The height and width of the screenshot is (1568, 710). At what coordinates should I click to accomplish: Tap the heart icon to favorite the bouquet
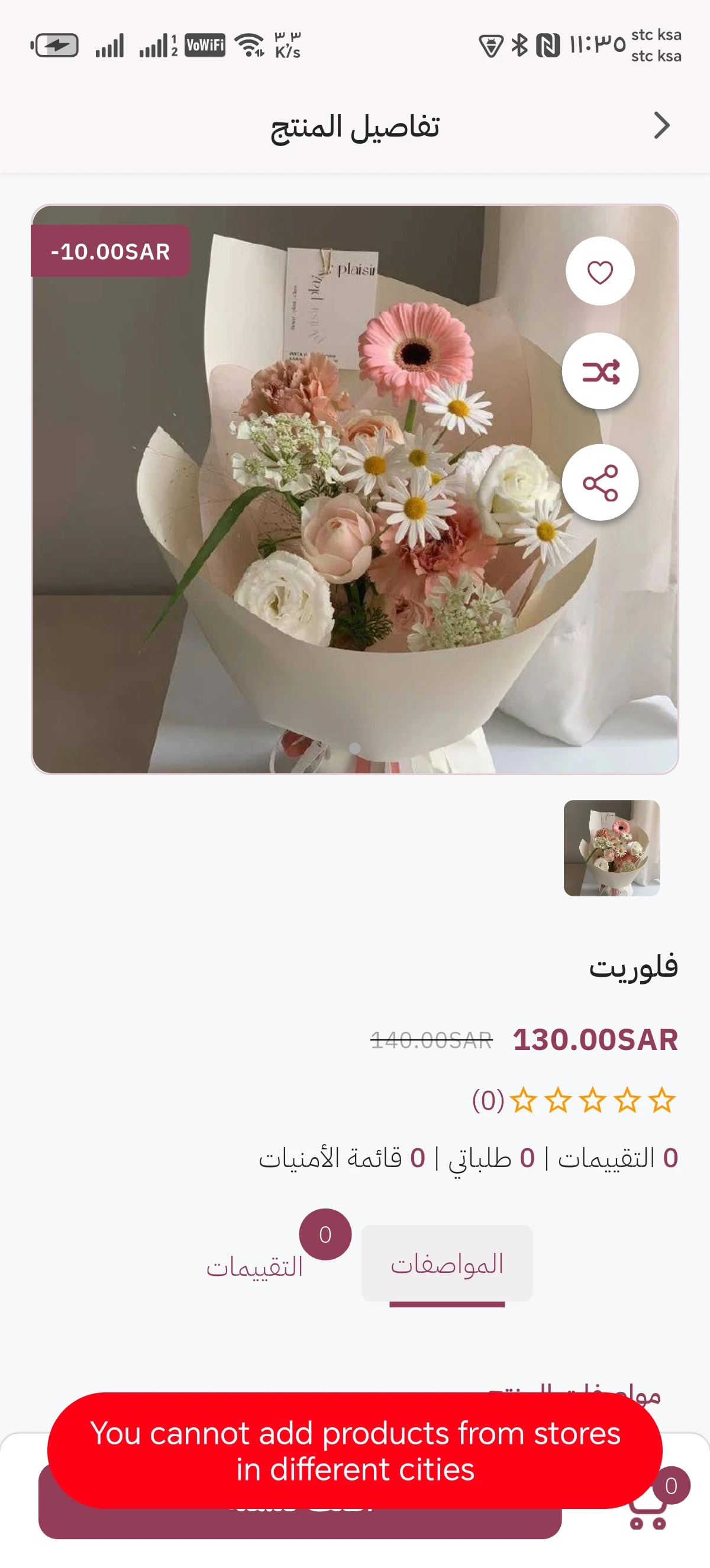coord(600,271)
